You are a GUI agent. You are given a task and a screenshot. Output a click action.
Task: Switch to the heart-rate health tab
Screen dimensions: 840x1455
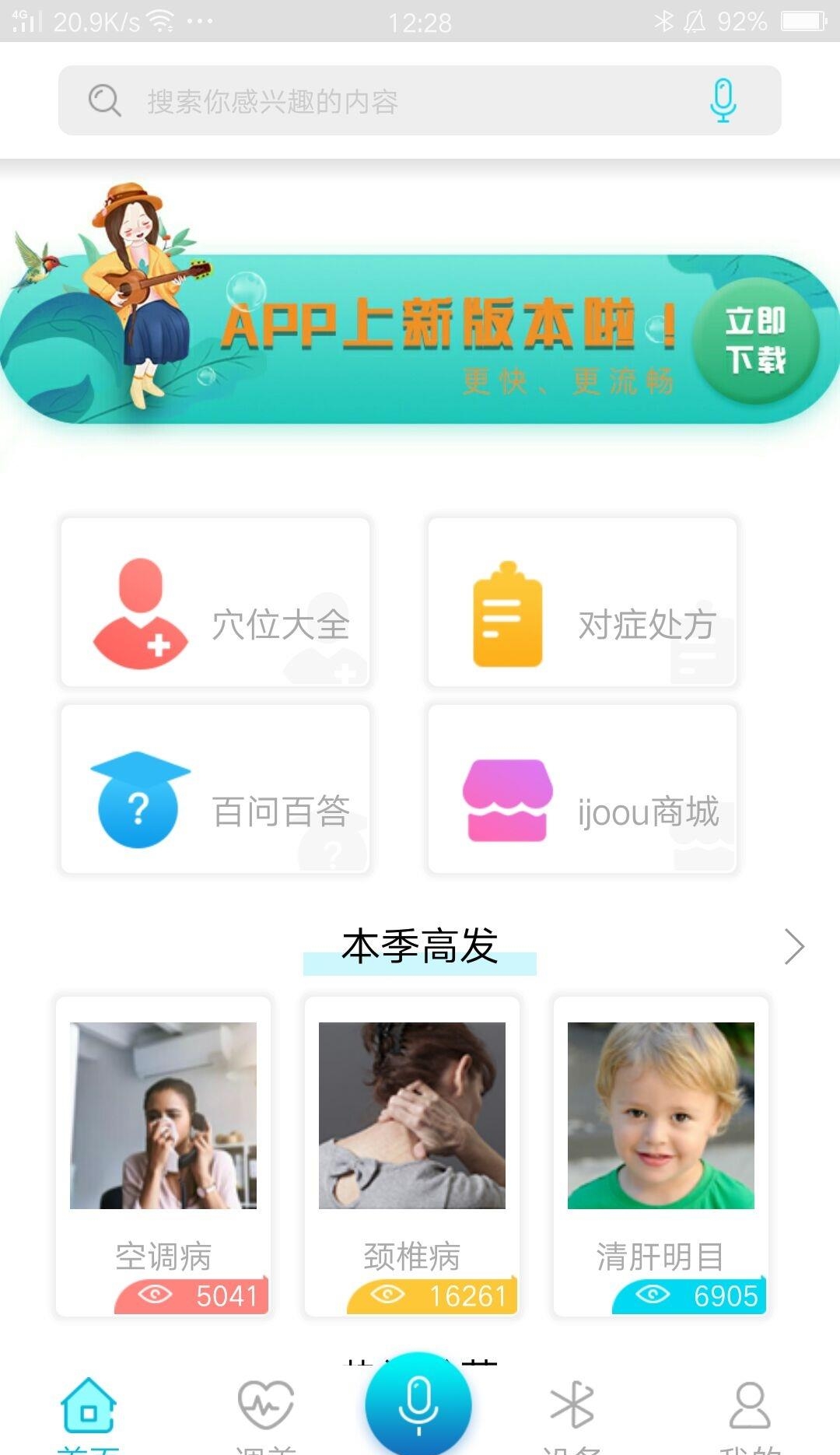pos(265,1410)
